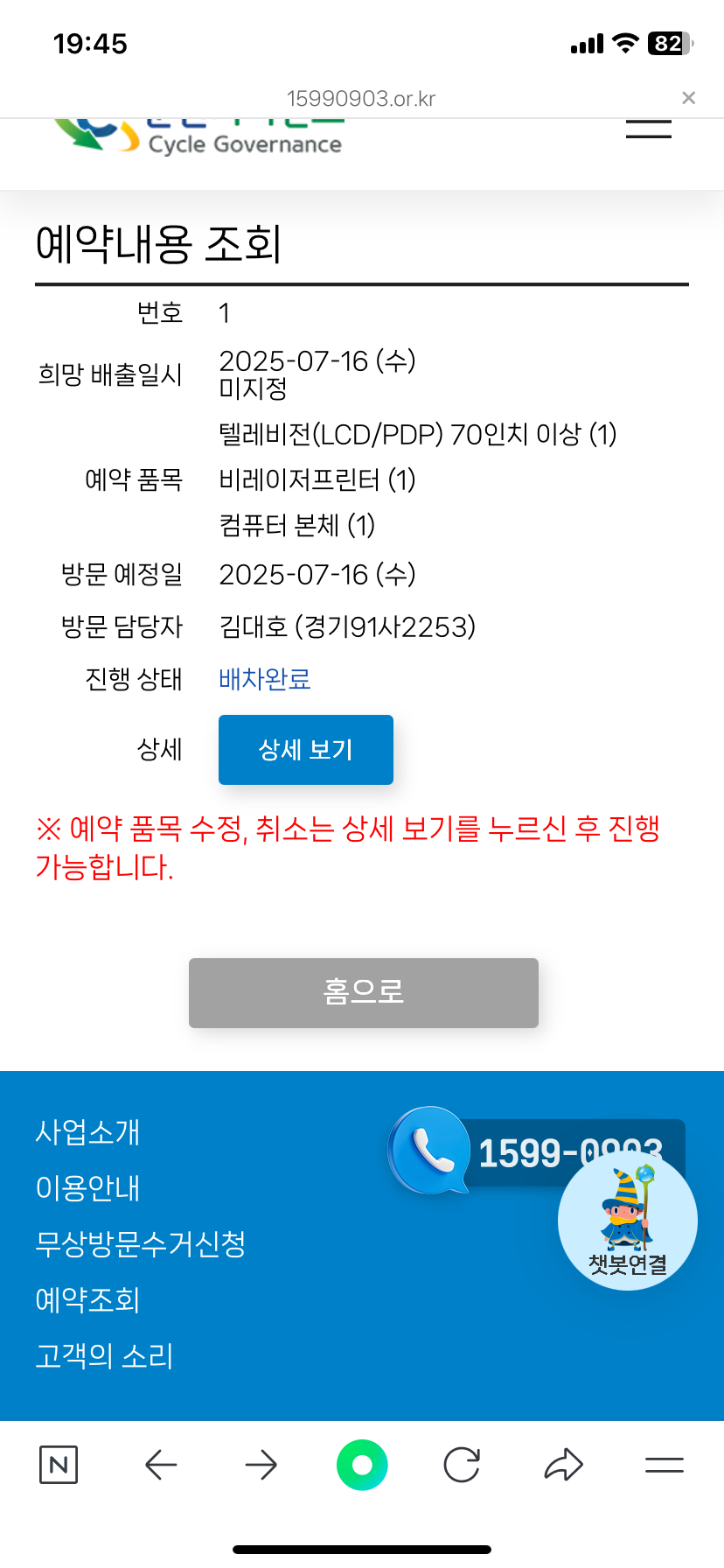Screen dimensions: 724x1568
Task: Tap the 상세 보기 button
Action: coord(306,750)
